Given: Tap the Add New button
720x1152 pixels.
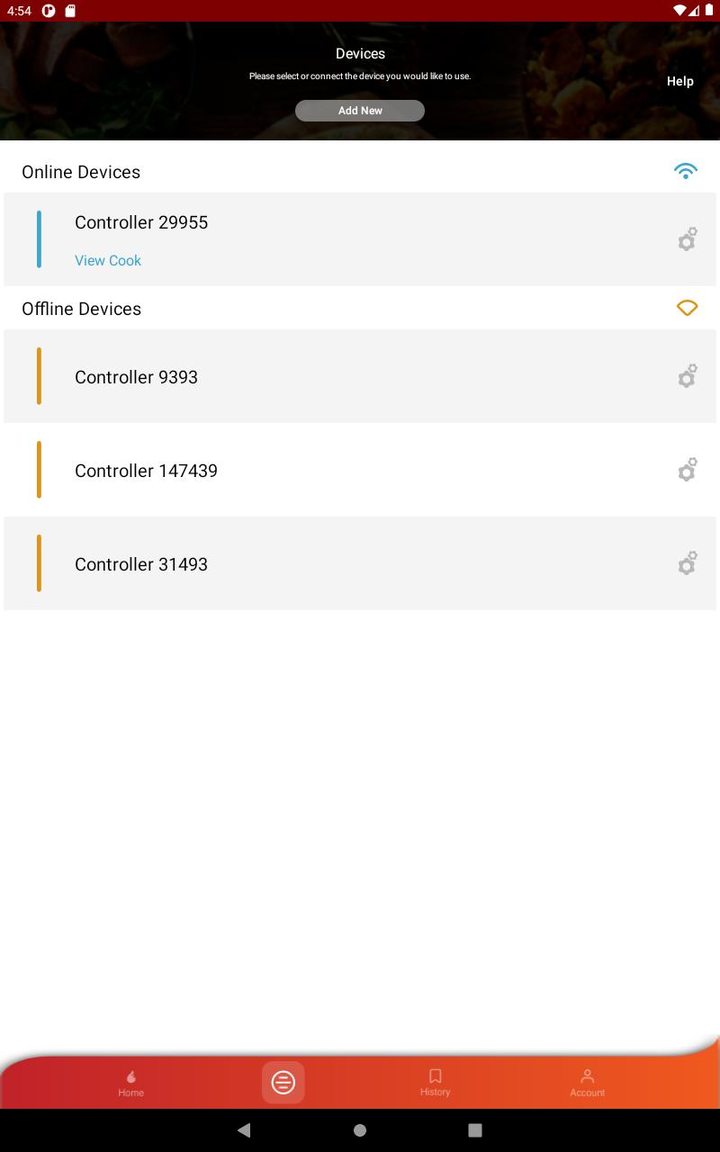Looking at the screenshot, I should (x=360, y=110).
